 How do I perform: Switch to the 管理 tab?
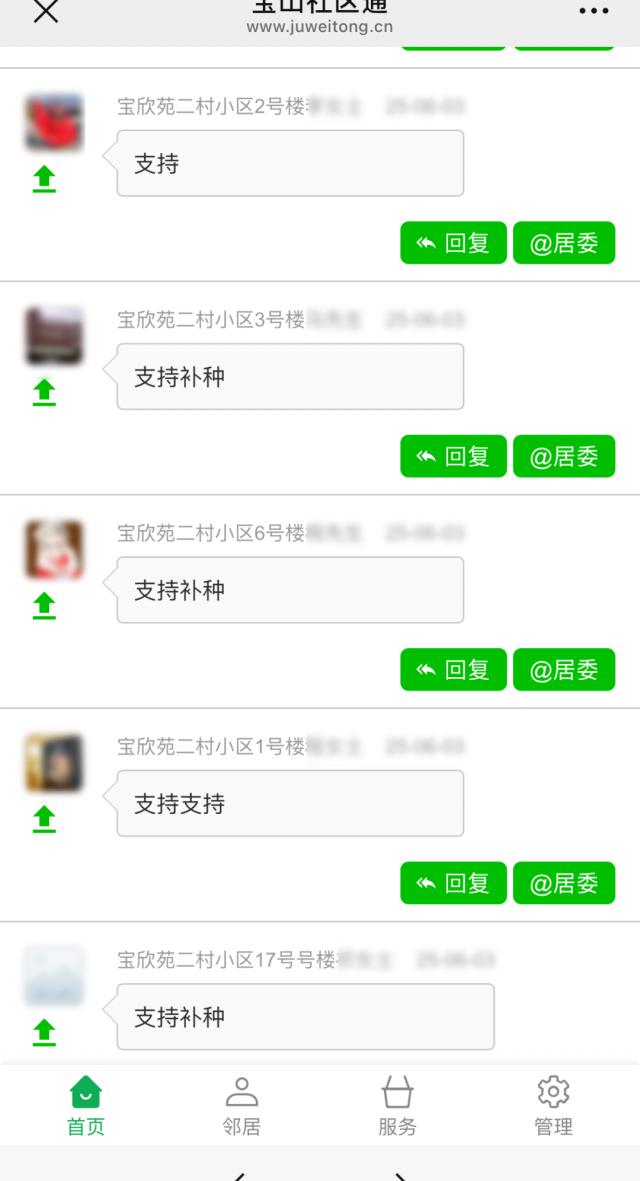point(553,1105)
